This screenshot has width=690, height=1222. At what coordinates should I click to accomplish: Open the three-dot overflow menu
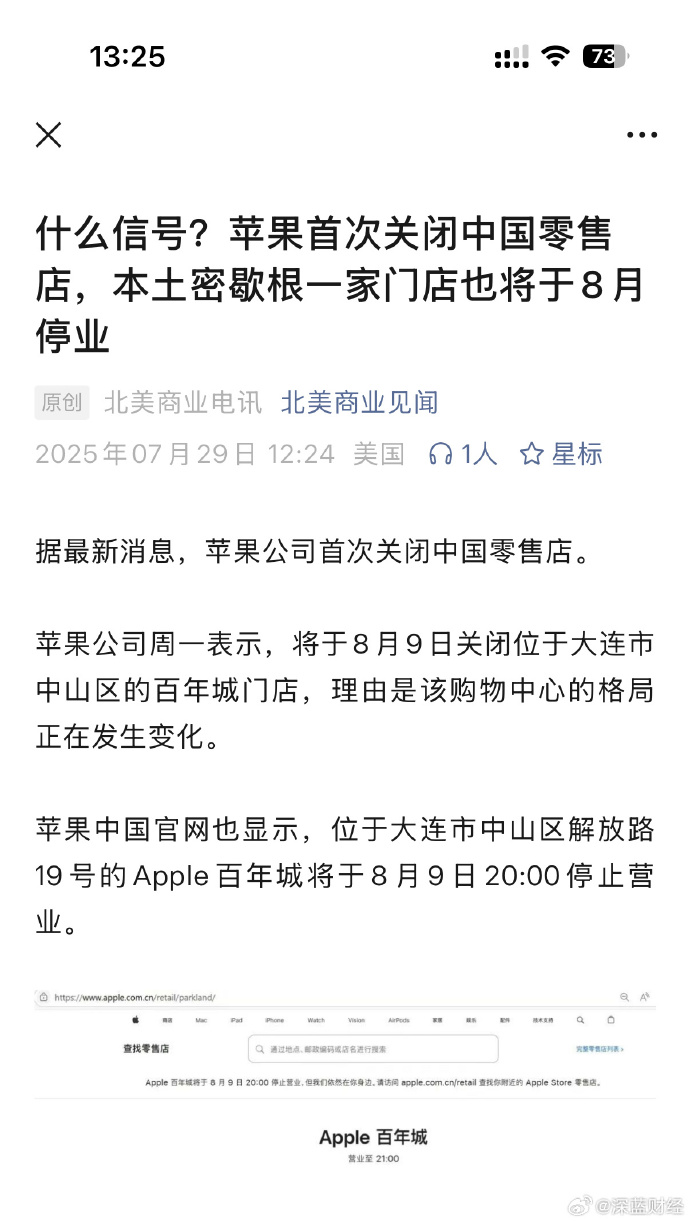click(641, 135)
